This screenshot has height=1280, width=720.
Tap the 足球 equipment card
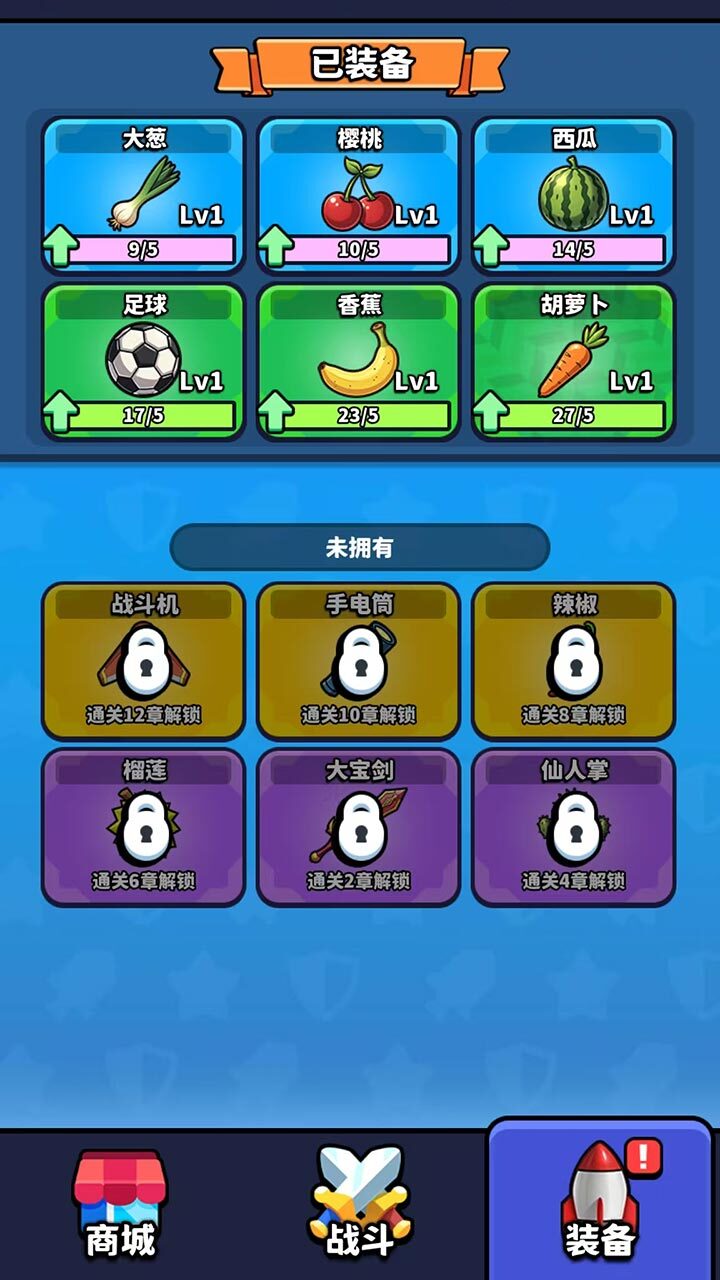[x=143, y=360]
